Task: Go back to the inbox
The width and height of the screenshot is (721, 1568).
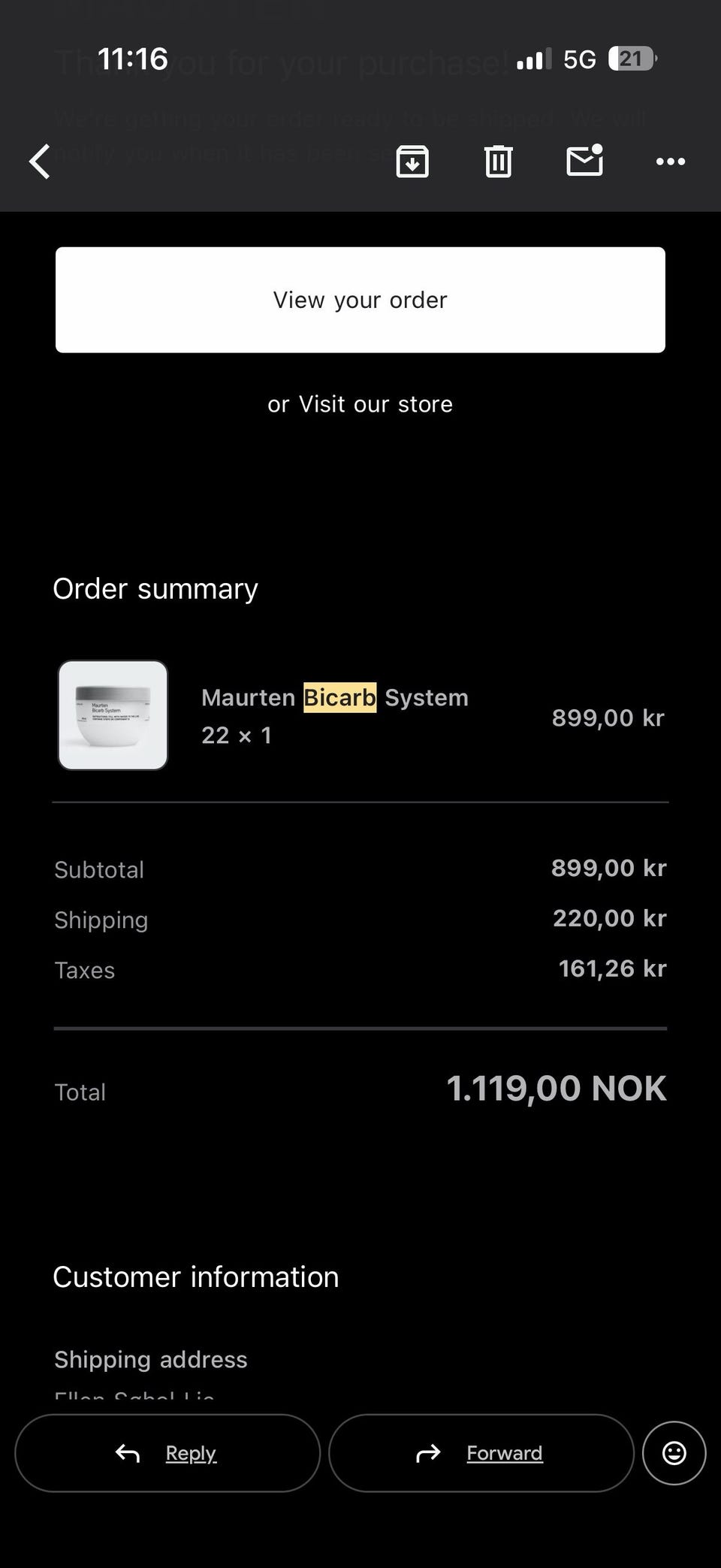Action: [x=40, y=162]
